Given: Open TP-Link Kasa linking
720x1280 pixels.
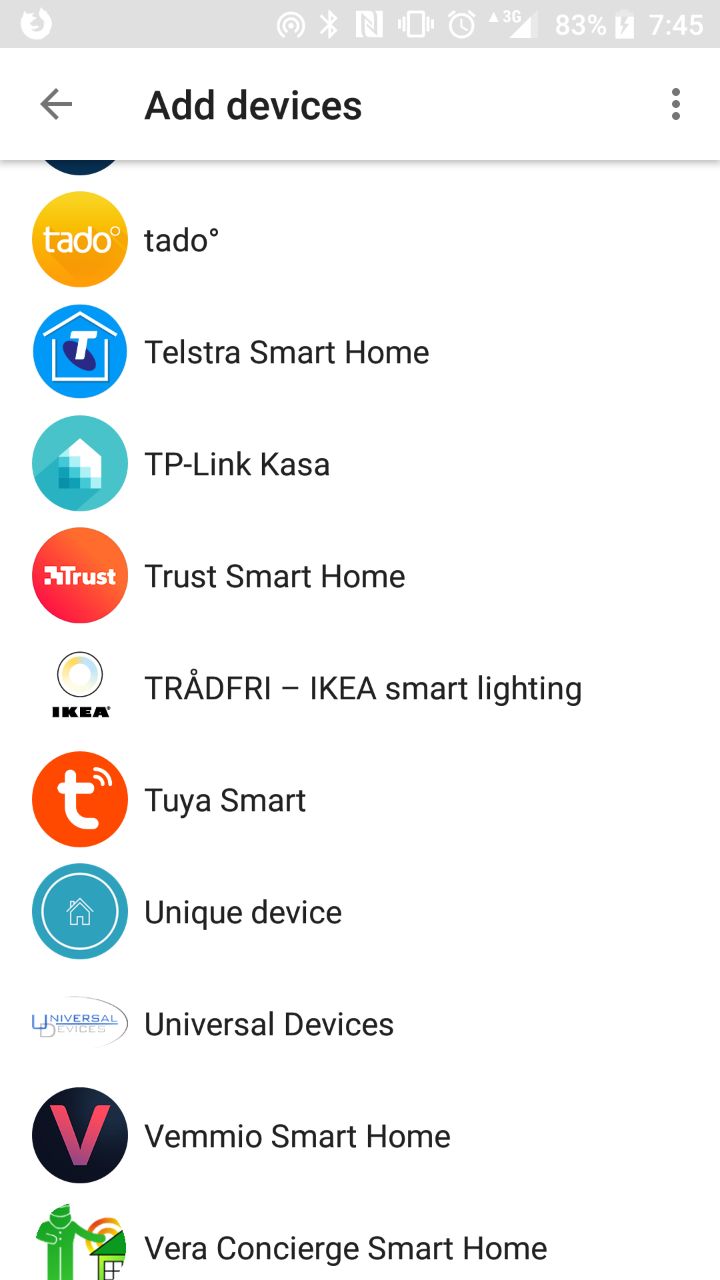Looking at the screenshot, I should (360, 464).
